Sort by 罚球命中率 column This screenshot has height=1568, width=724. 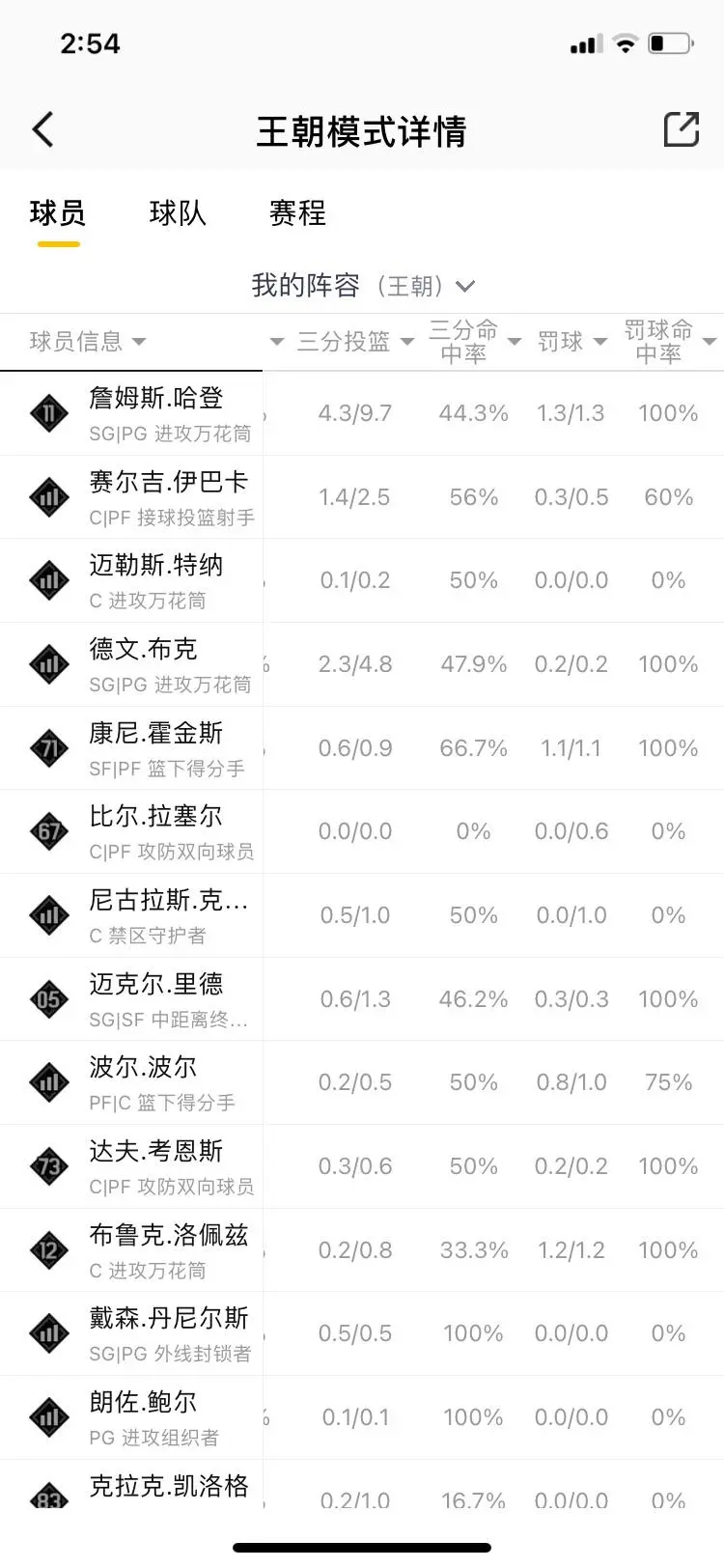[x=669, y=342]
